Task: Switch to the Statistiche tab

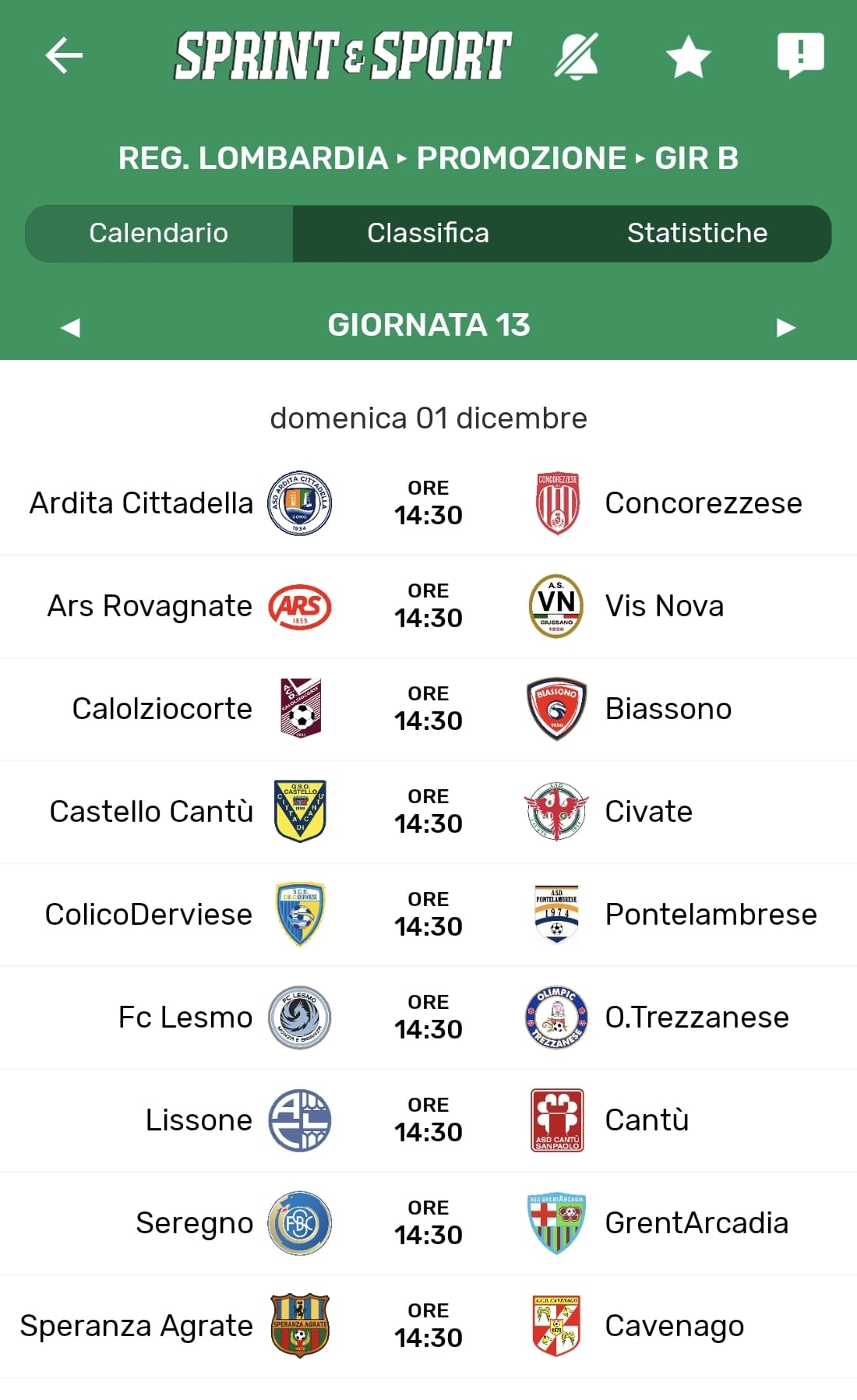Action: (697, 233)
